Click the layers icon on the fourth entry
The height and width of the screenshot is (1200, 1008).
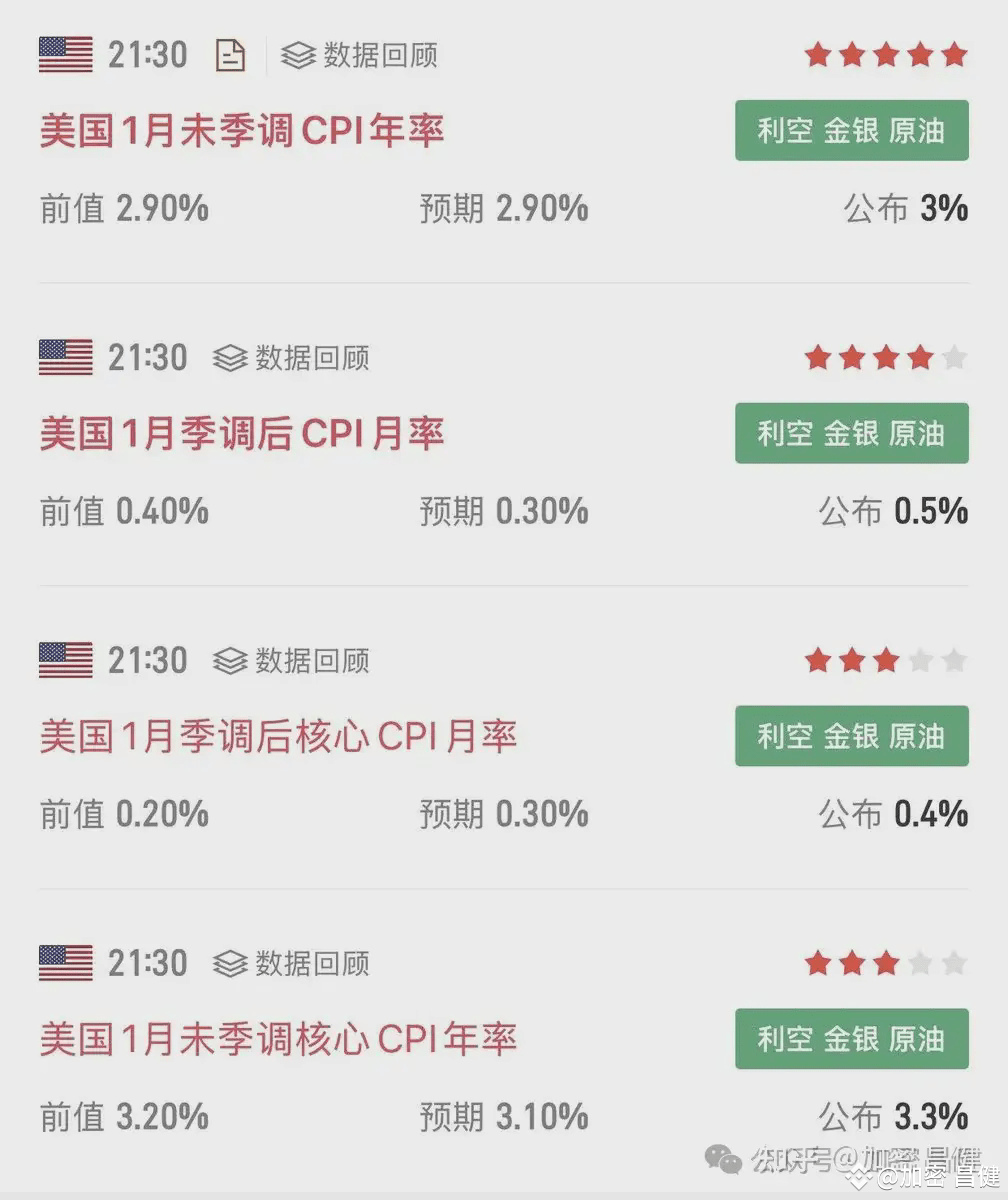[231, 963]
